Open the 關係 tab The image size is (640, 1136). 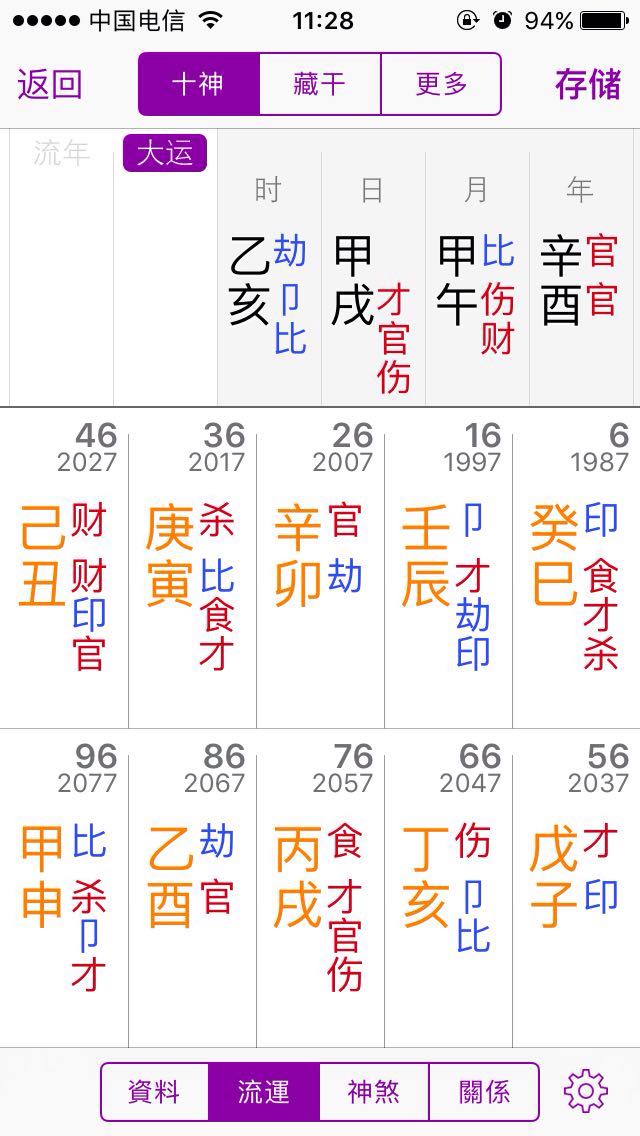[x=484, y=1091]
